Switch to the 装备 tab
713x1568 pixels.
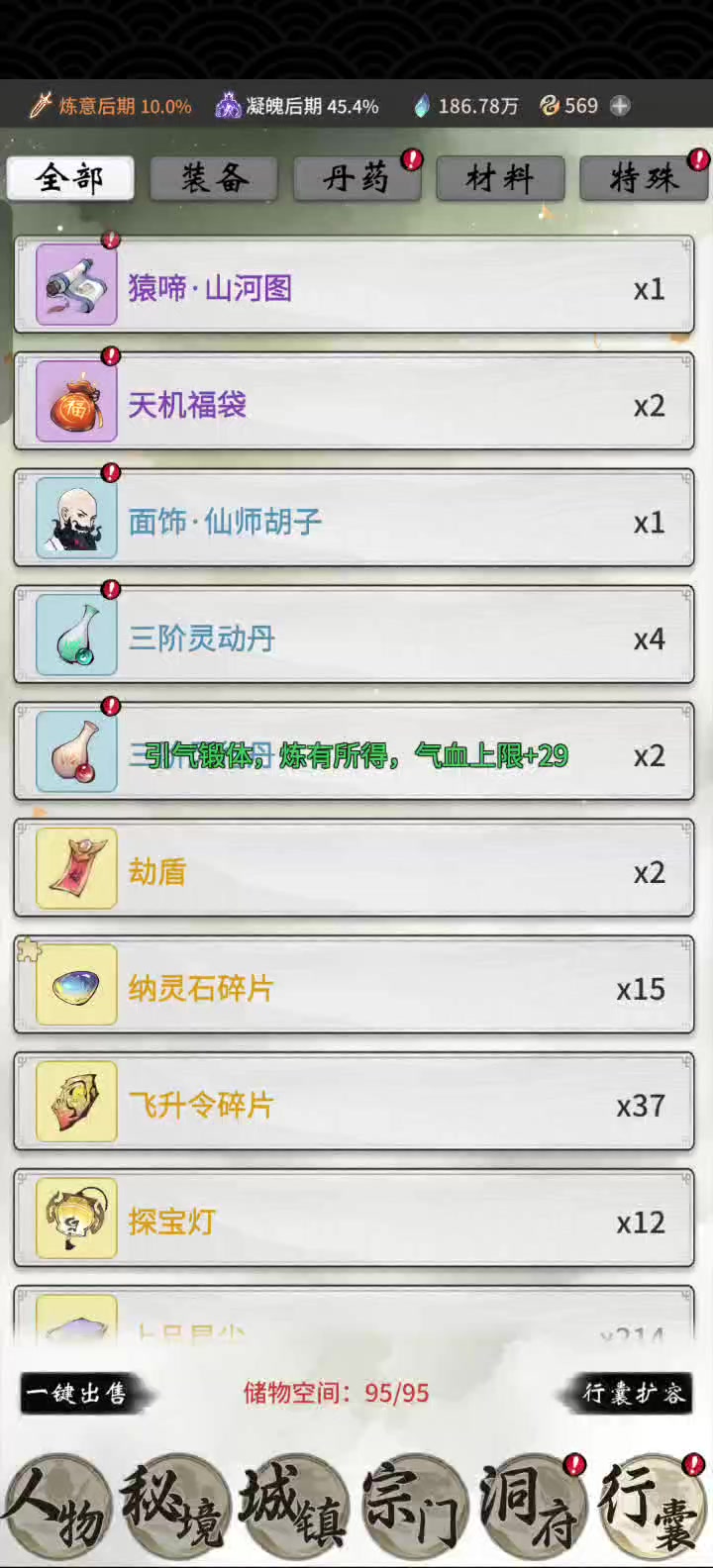[x=213, y=179]
